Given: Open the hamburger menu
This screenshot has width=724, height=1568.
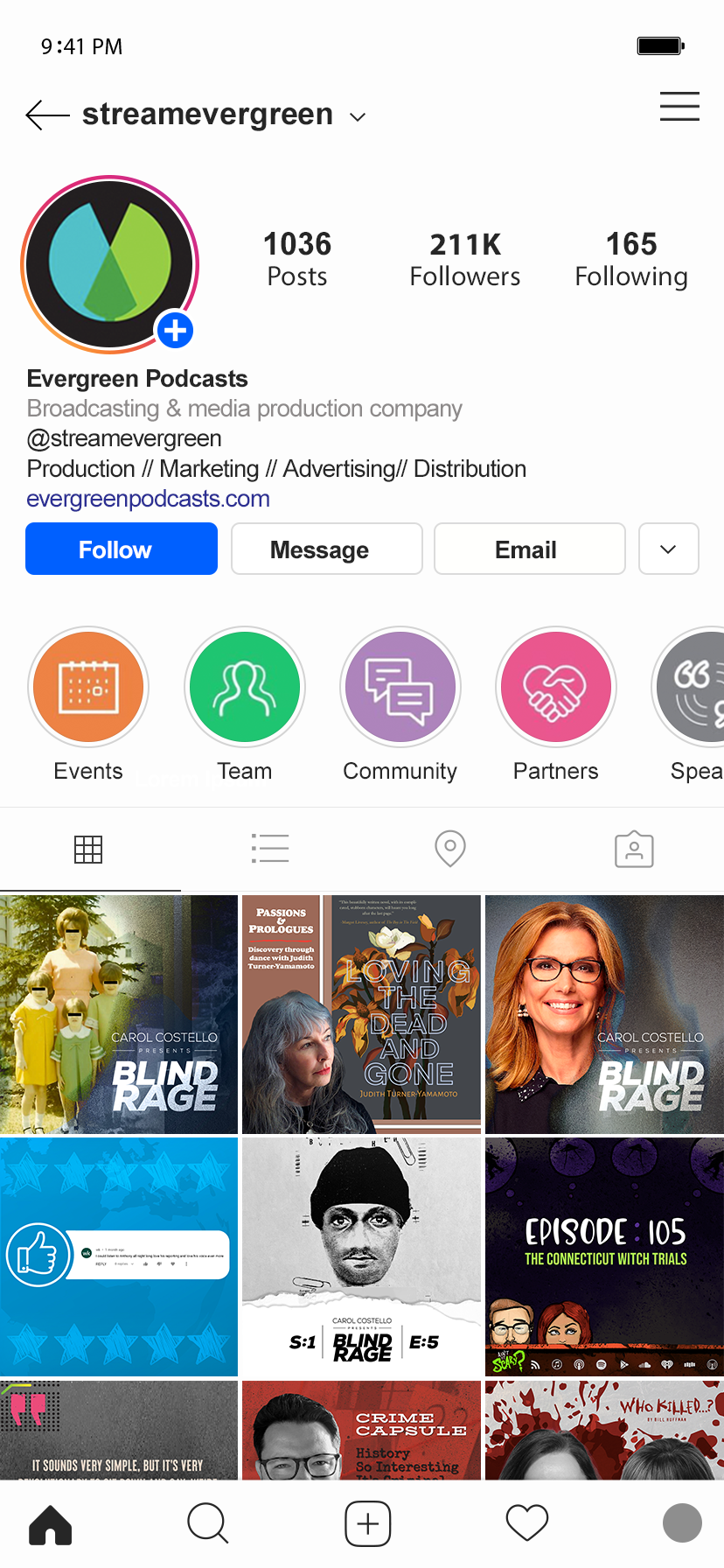Looking at the screenshot, I should tap(679, 106).
